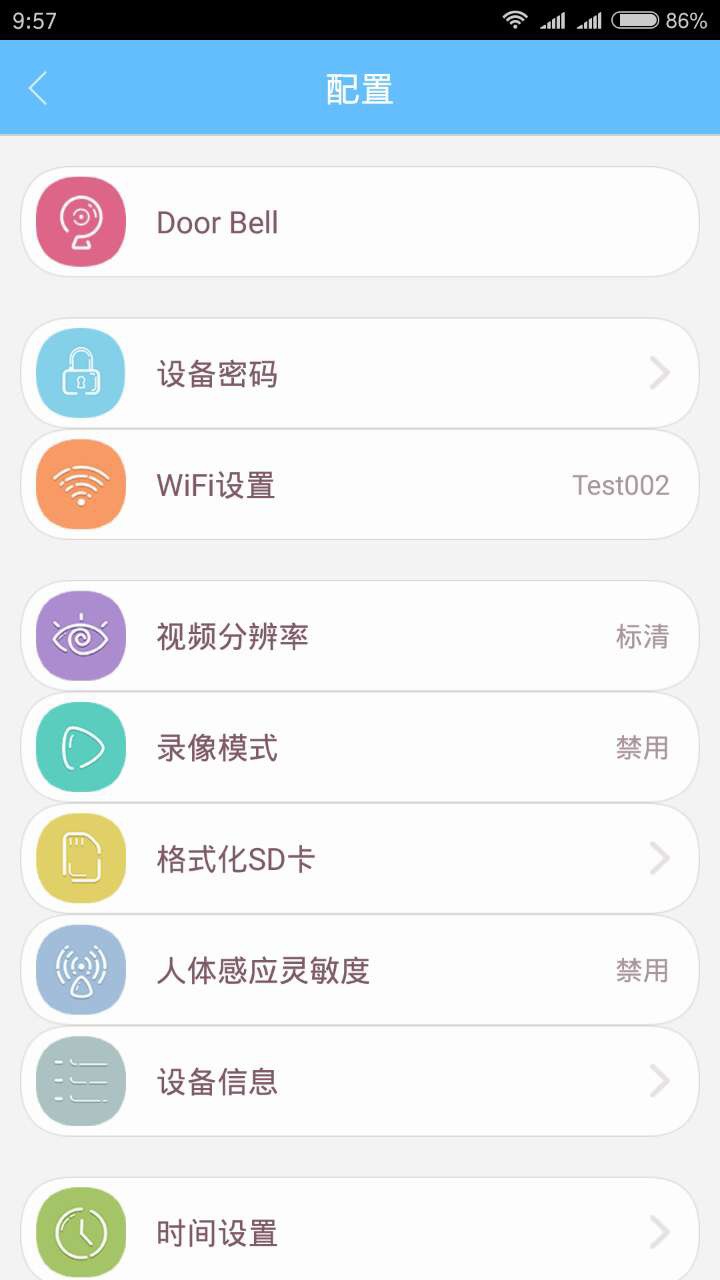Image resolution: width=720 pixels, height=1280 pixels.
Task: Click the Door Bell camera icon
Action: (80, 221)
